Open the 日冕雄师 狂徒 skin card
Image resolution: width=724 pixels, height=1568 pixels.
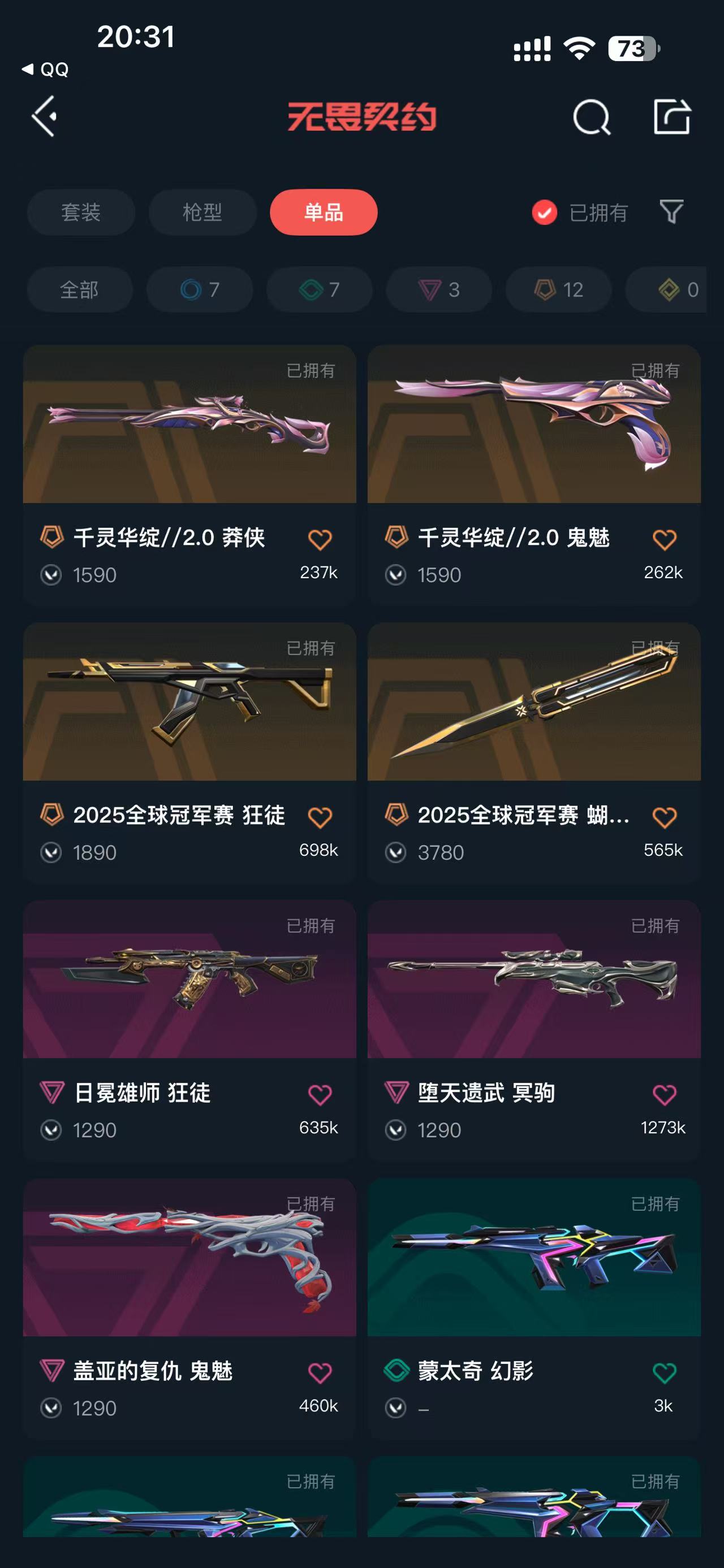pos(189,980)
